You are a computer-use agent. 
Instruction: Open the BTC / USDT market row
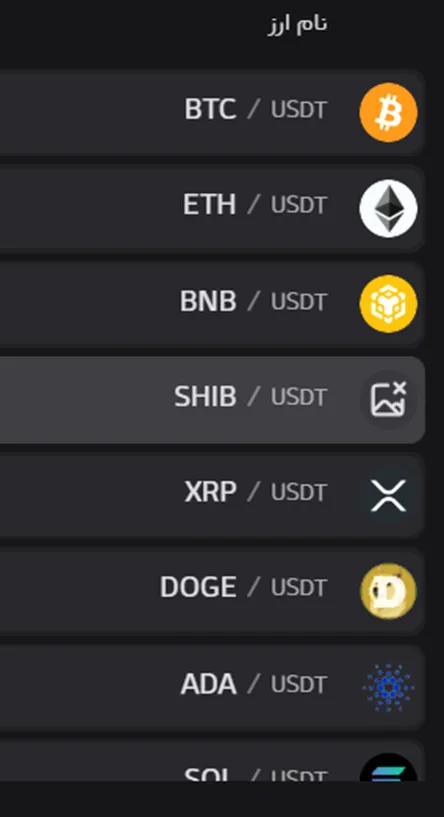tap(212, 113)
